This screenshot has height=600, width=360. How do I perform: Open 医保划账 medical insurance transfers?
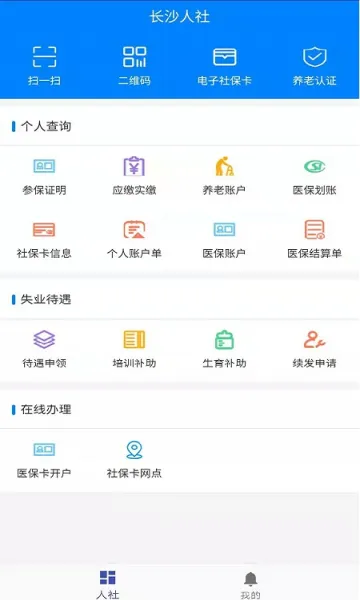[314, 176]
